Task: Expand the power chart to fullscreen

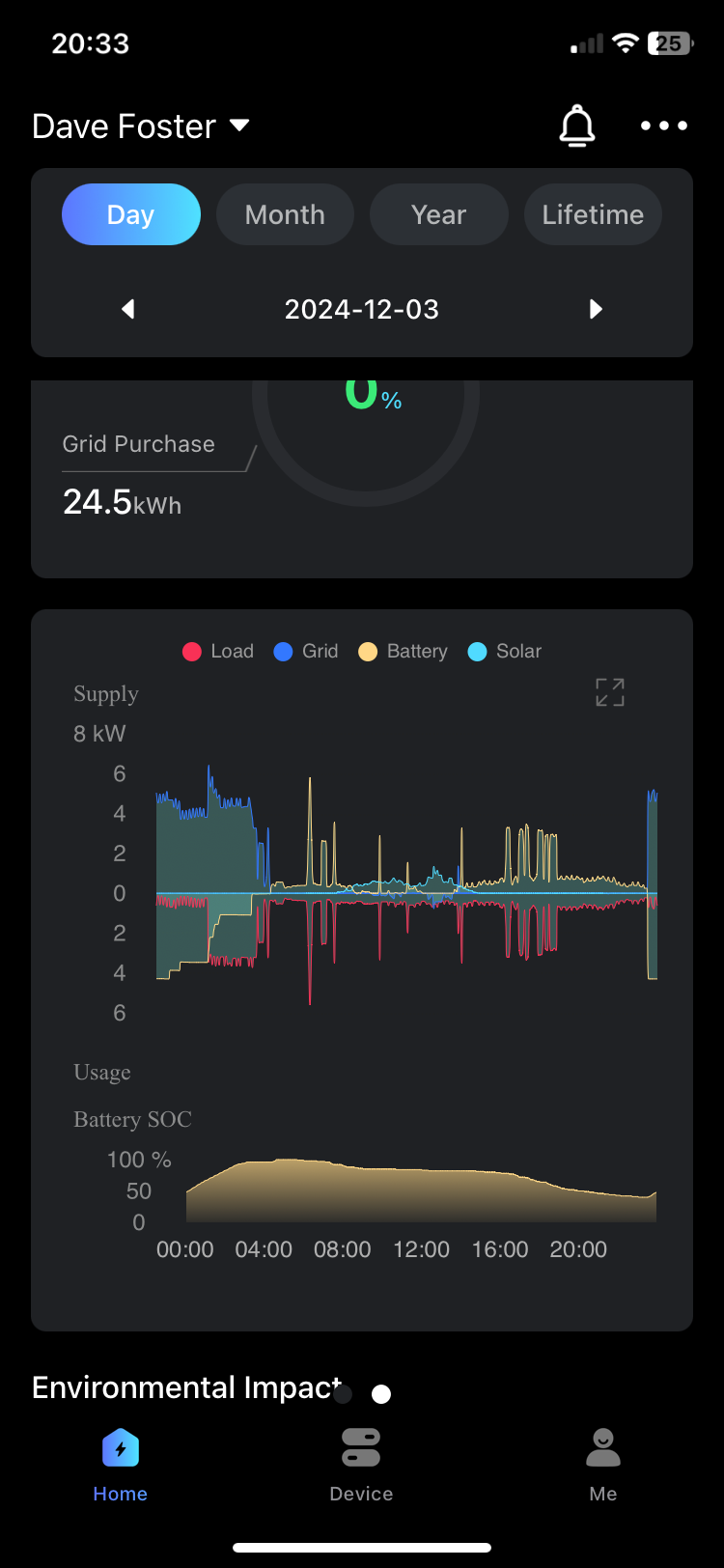Action: click(x=610, y=692)
